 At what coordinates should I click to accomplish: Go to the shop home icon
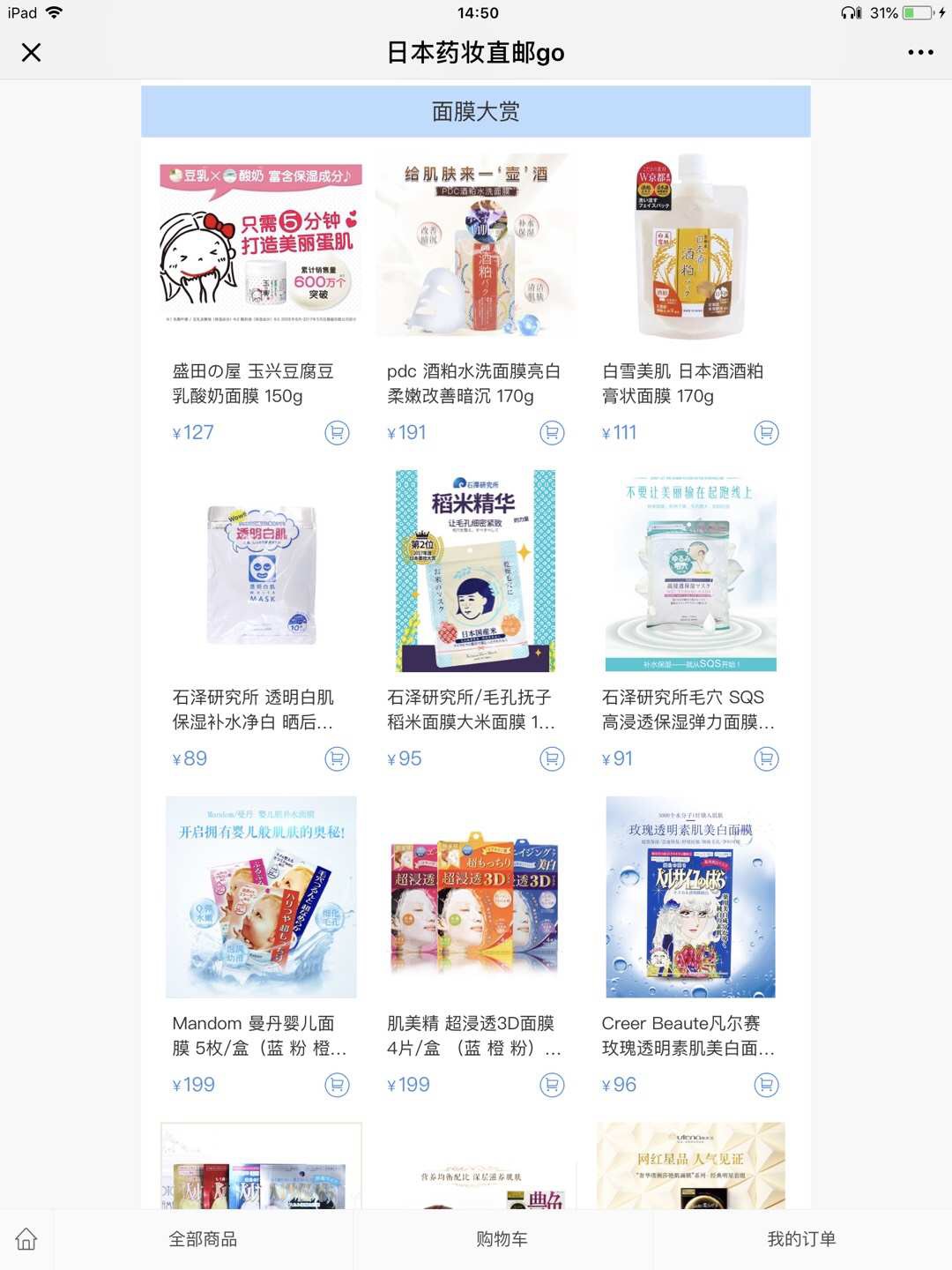(26, 1239)
